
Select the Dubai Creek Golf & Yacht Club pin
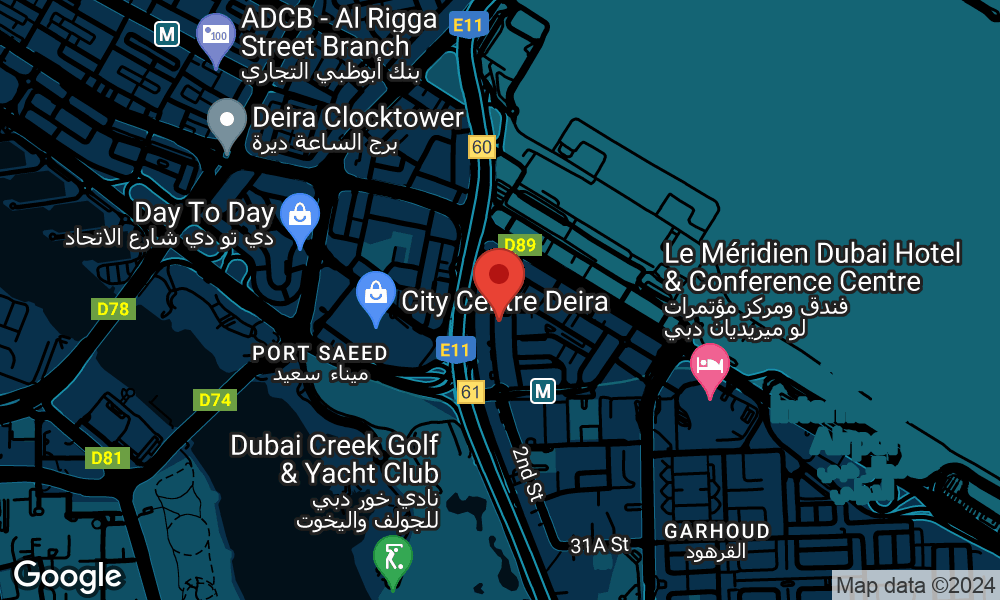pos(393,557)
